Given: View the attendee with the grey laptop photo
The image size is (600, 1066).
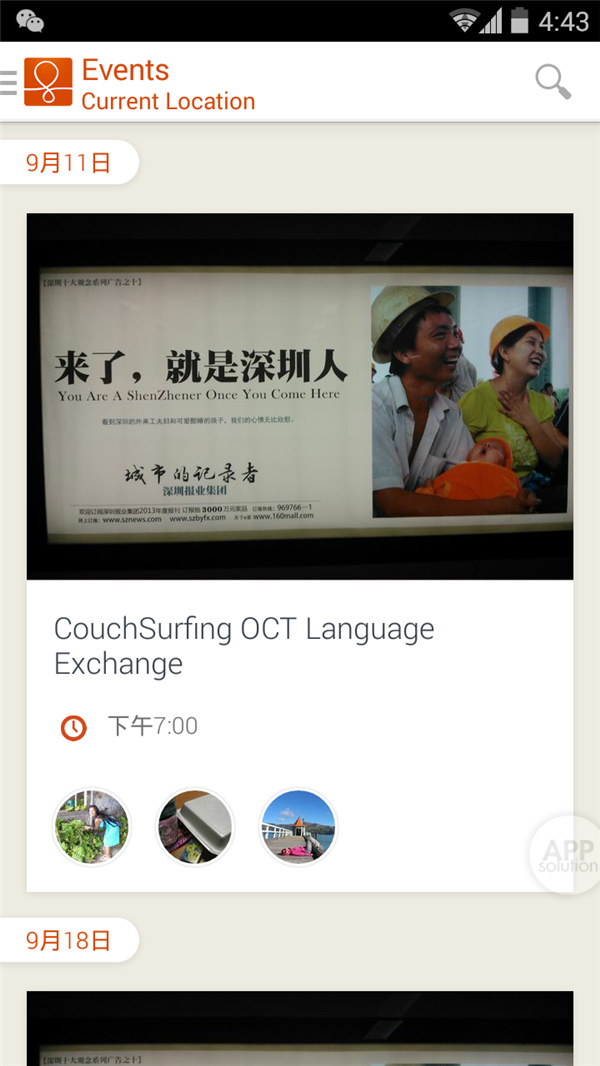Looking at the screenshot, I should (195, 827).
